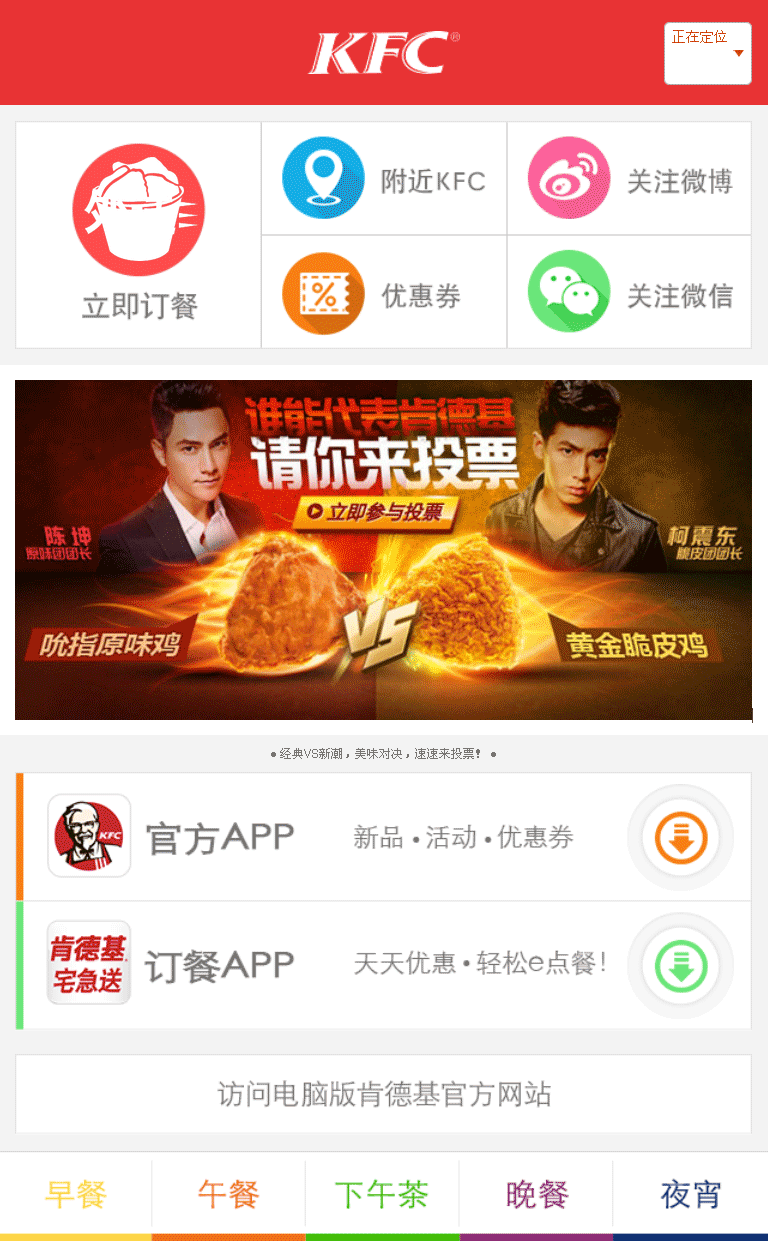Switch to the 夜宵 tab
768x1241 pixels.
pos(690,1193)
